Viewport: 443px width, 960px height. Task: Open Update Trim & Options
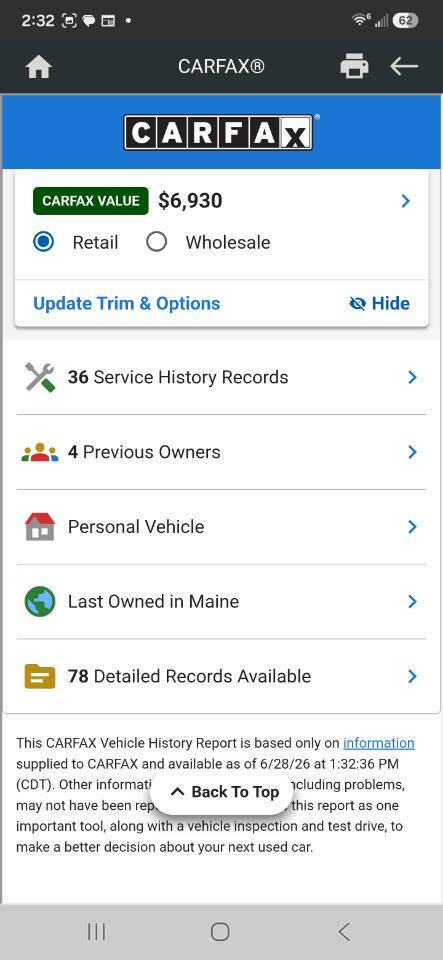click(x=127, y=304)
